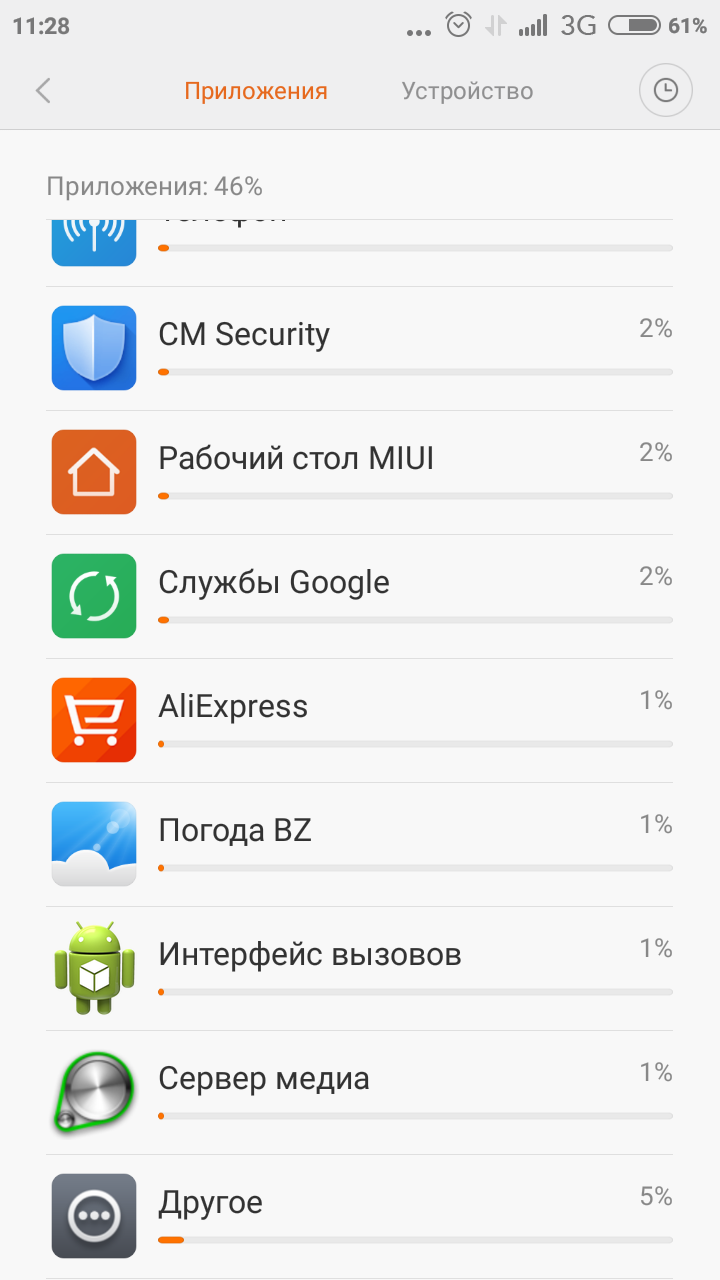Open the clock history icon
720x1280 pixels.
coord(665,91)
